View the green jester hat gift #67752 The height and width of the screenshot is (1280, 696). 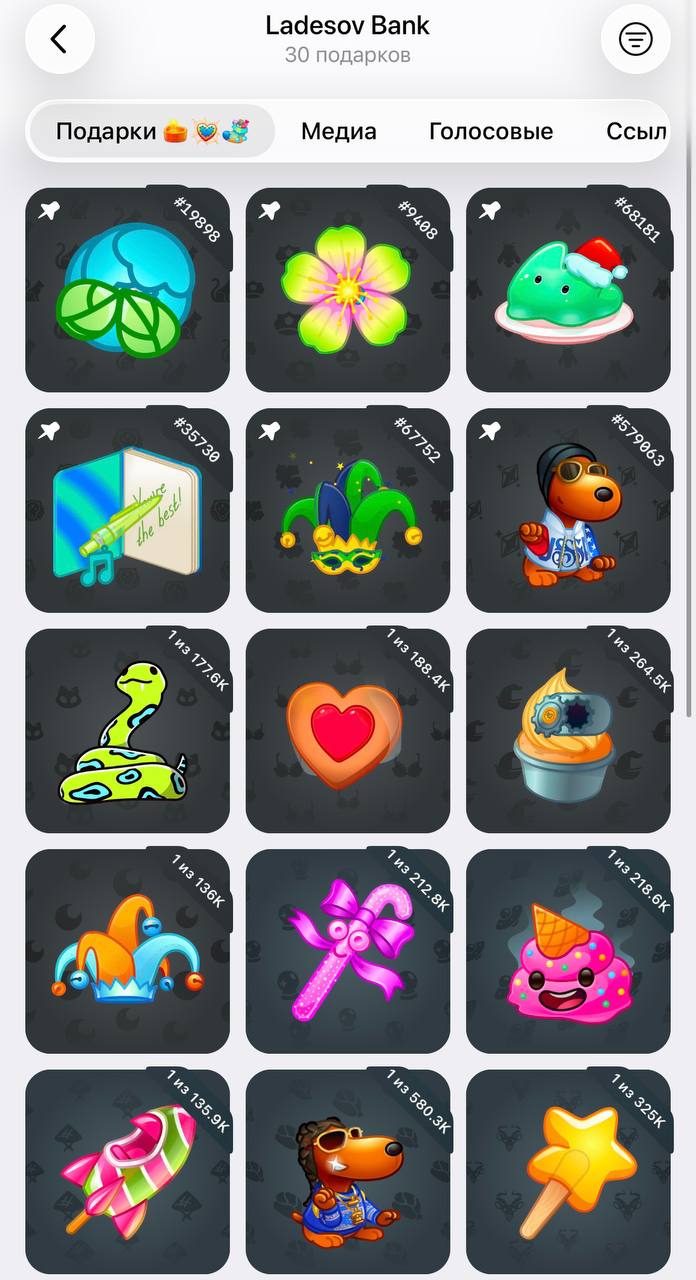coord(347,510)
